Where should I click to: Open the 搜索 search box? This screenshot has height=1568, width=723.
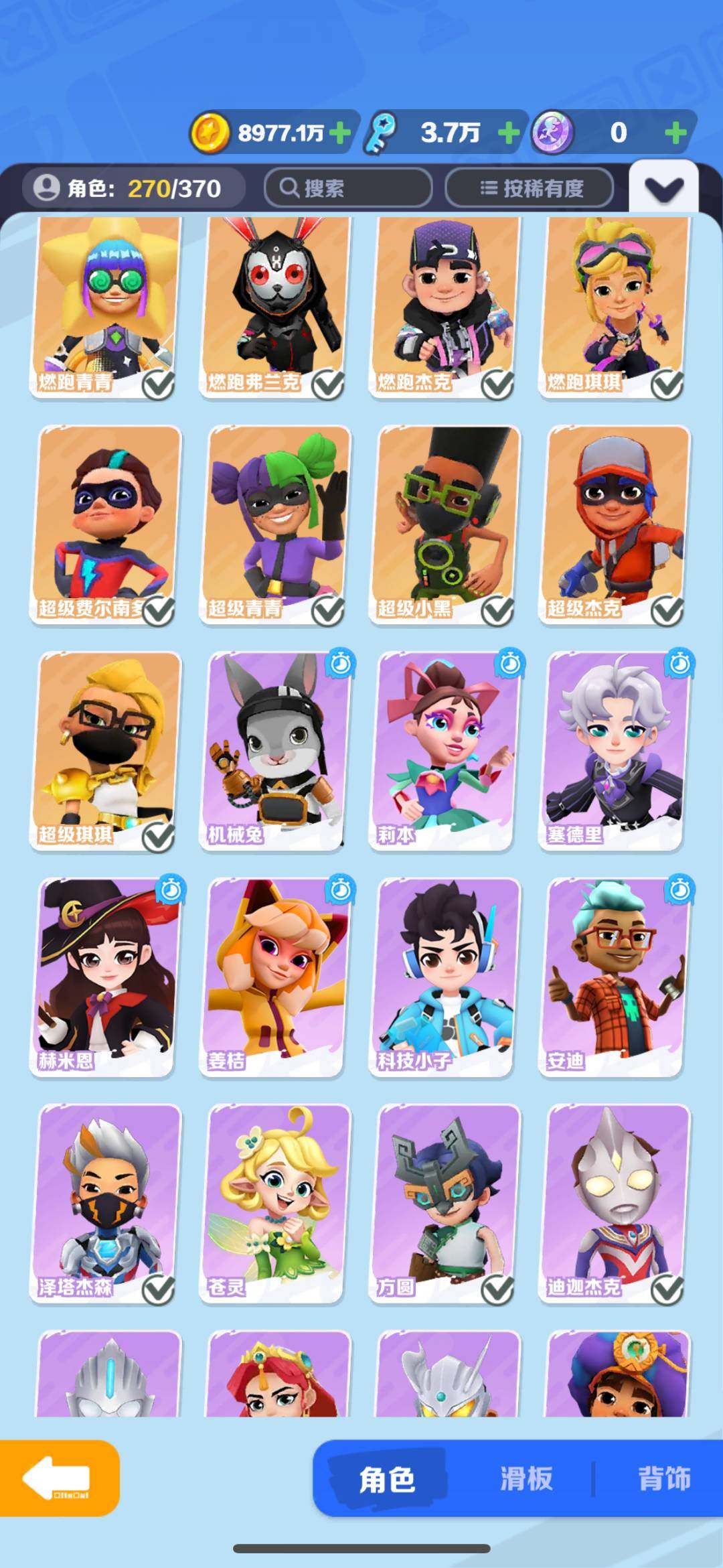(348, 188)
